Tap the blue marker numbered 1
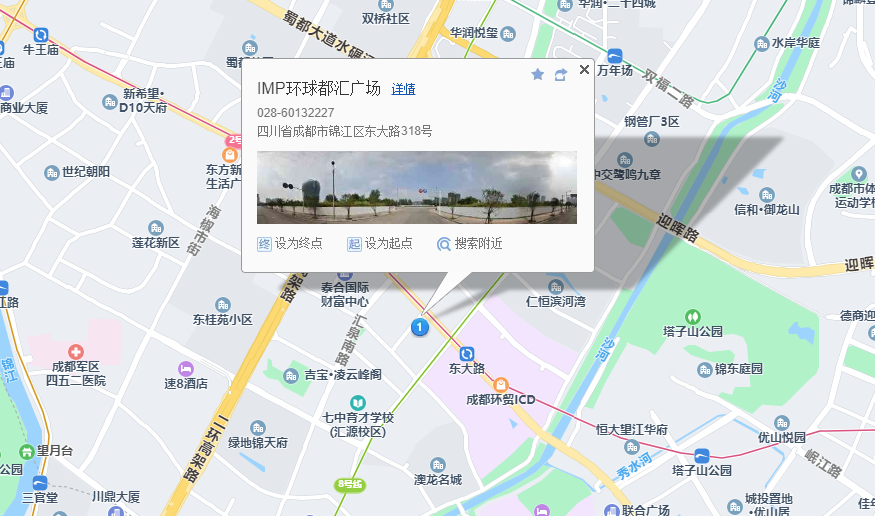Image resolution: width=875 pixels, height=516 pixels. coord(419,327)
